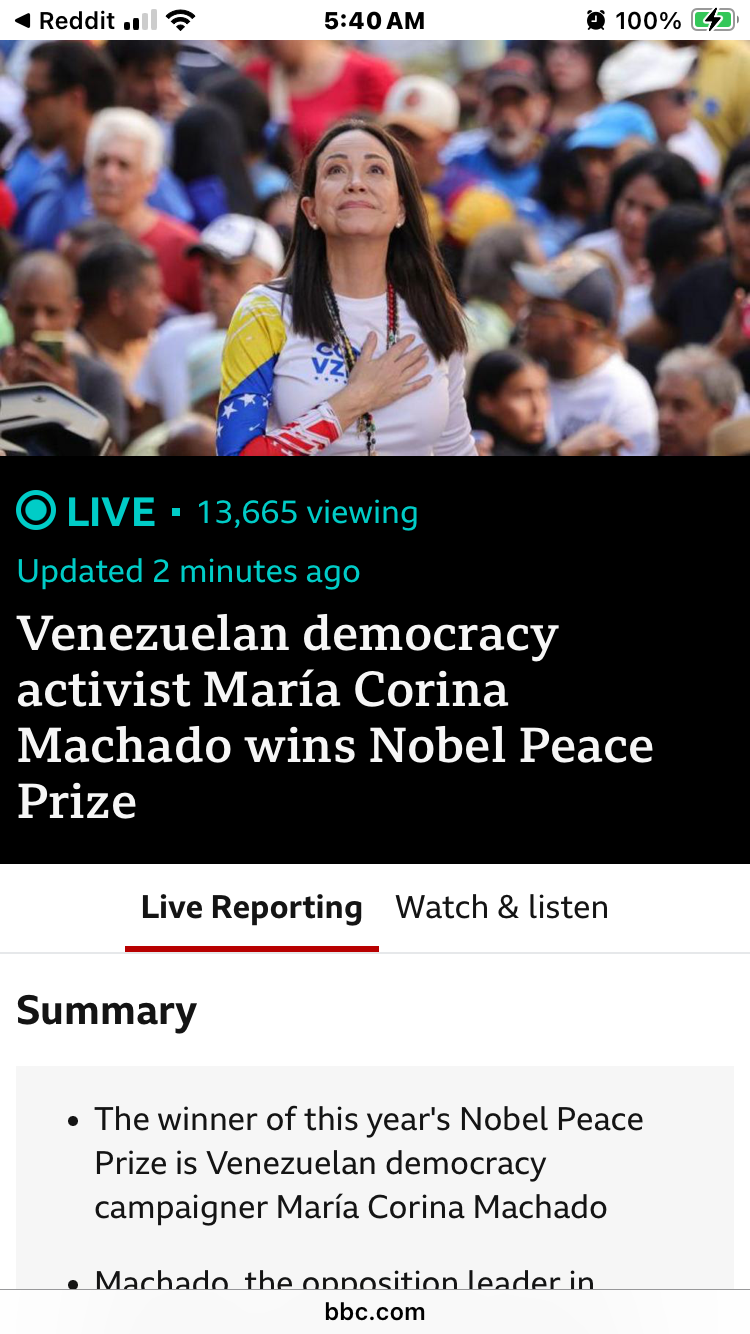The width and height of the screenshot is (750, 1334).
Task: Switch to the Watch & listen tab
Action: coord(502,907)
